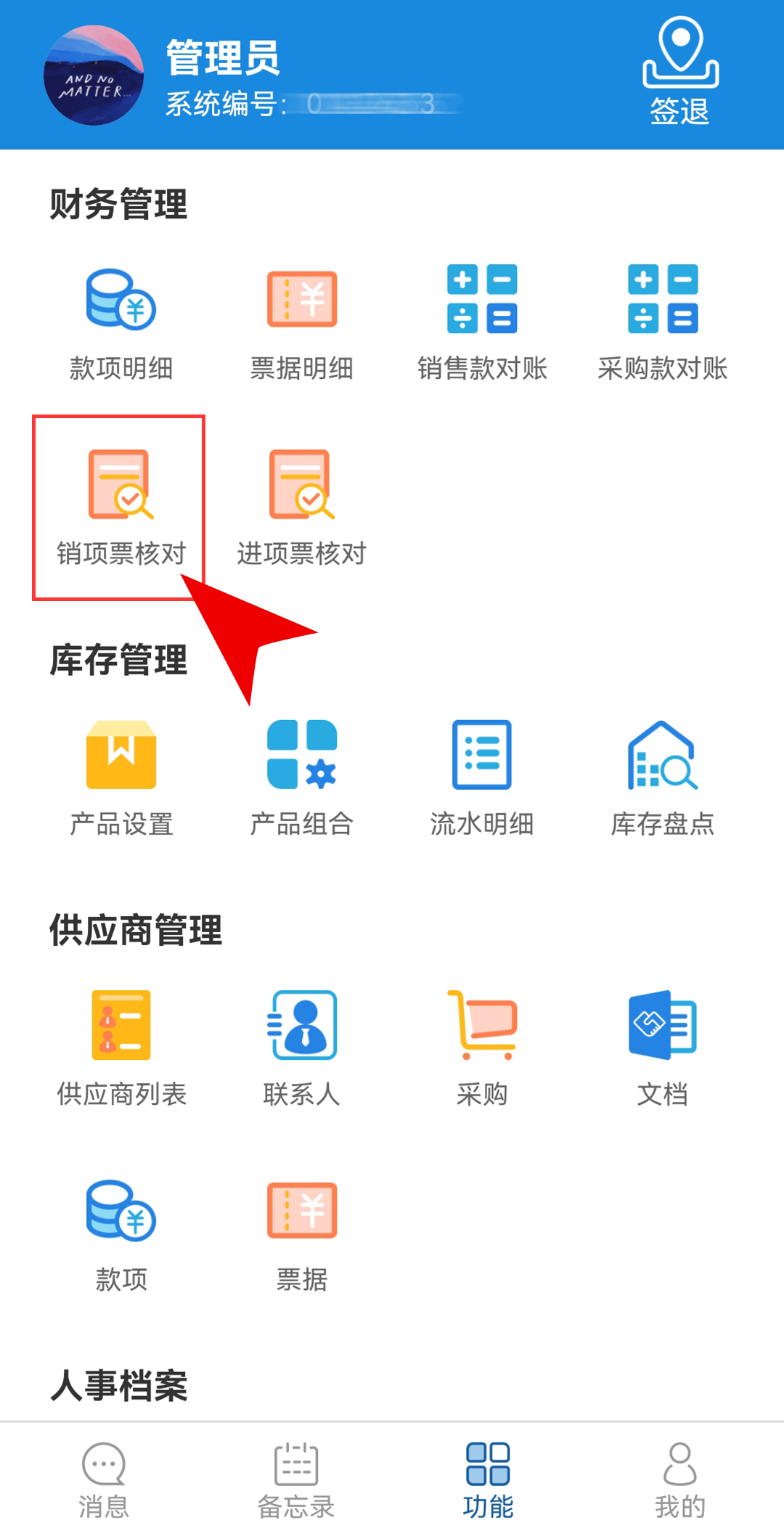Open 流水明细
This screenshot has width=784, height=1539.
pos(482,778)
